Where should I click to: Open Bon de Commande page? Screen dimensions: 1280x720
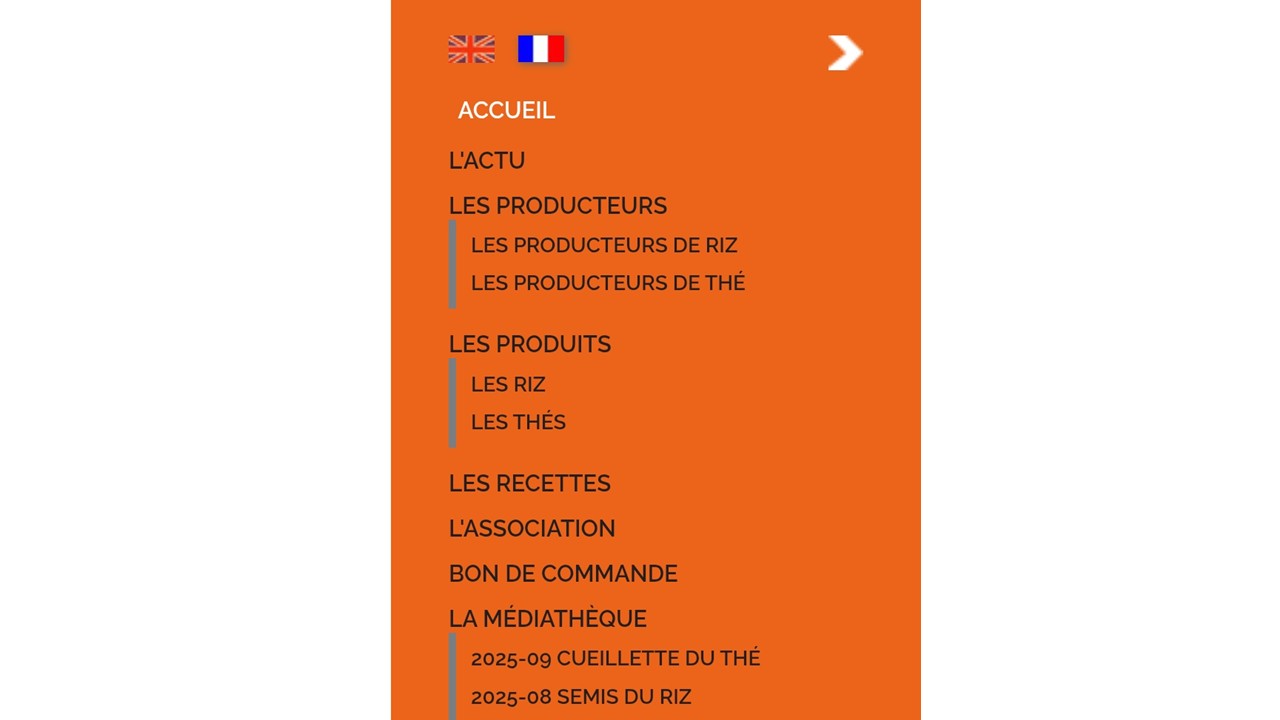563,574
